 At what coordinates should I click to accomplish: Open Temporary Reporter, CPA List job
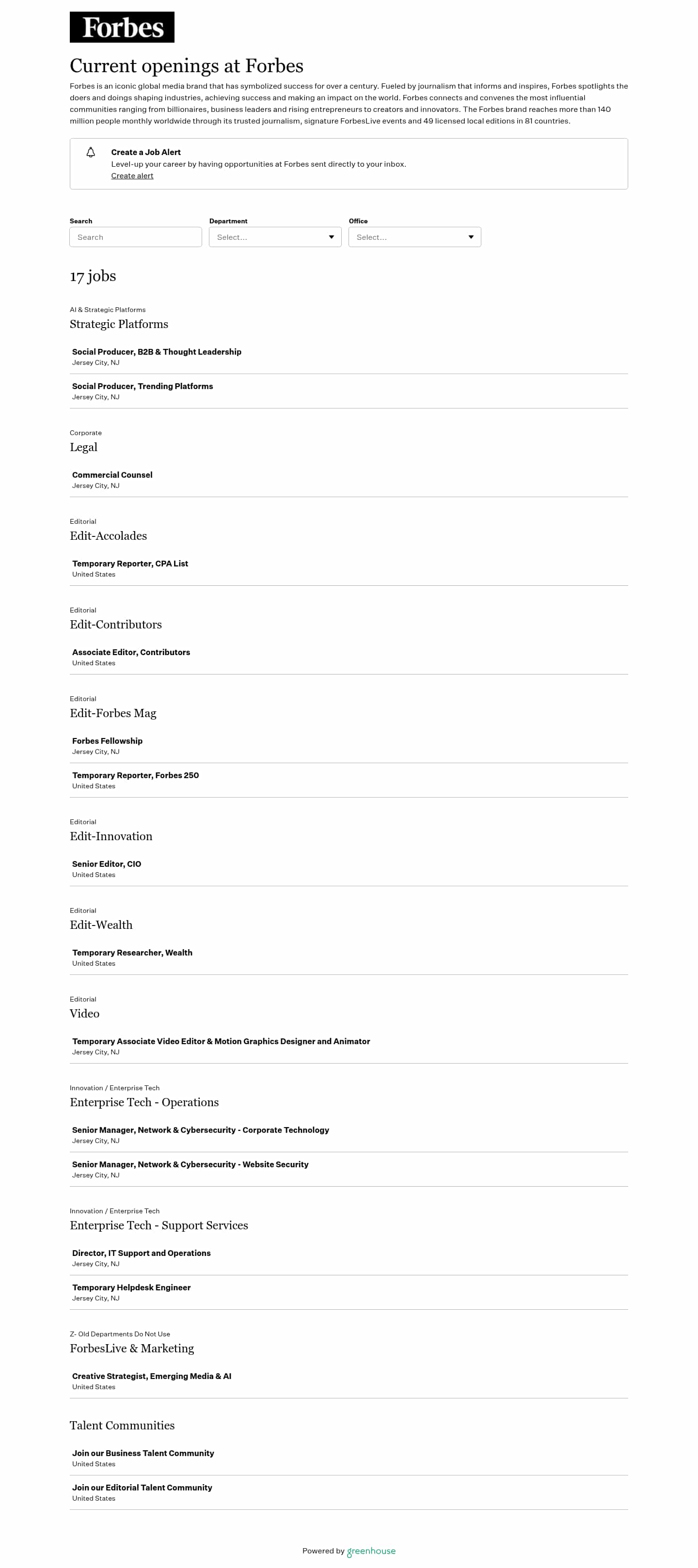(130, 564)
